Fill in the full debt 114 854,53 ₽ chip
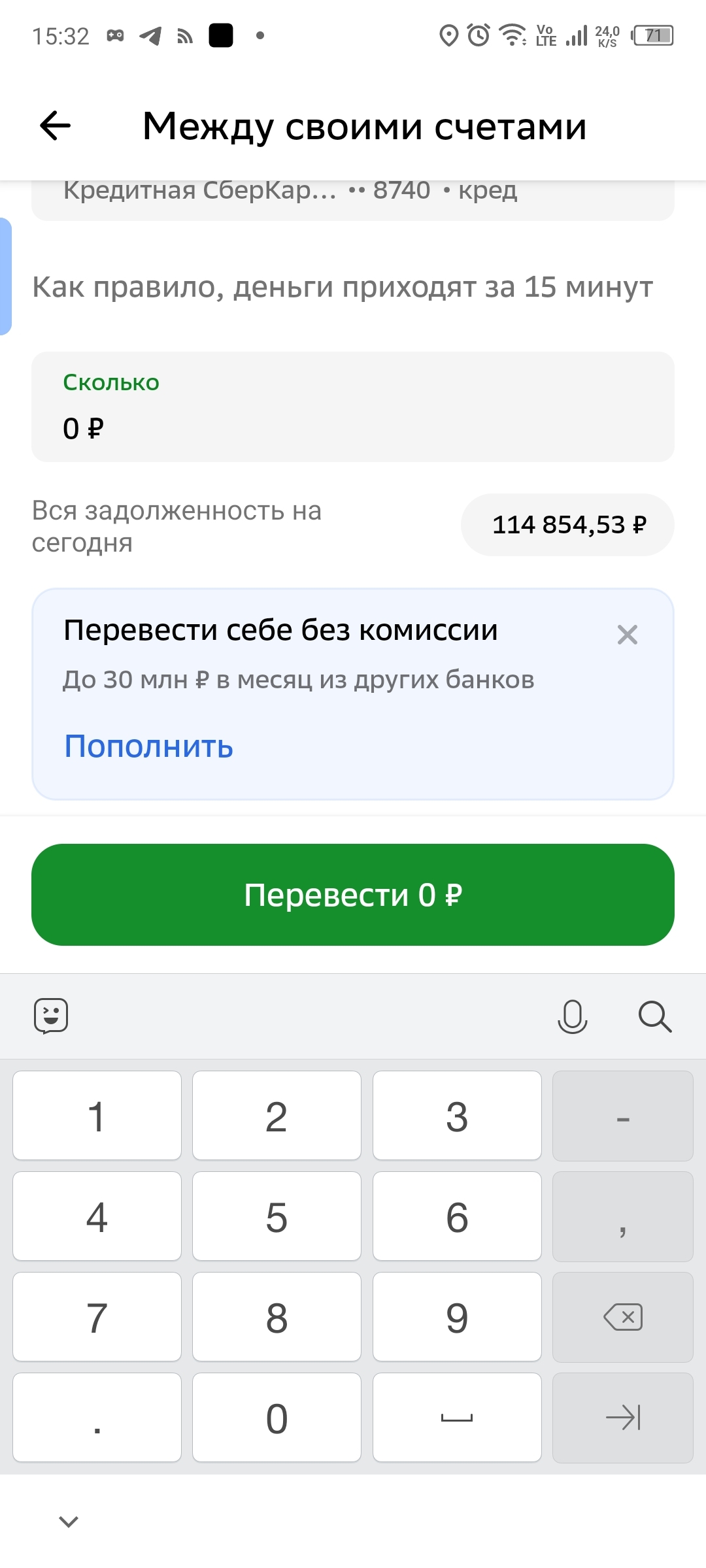The image size is (706, 1568). click(x=567, y=525)
